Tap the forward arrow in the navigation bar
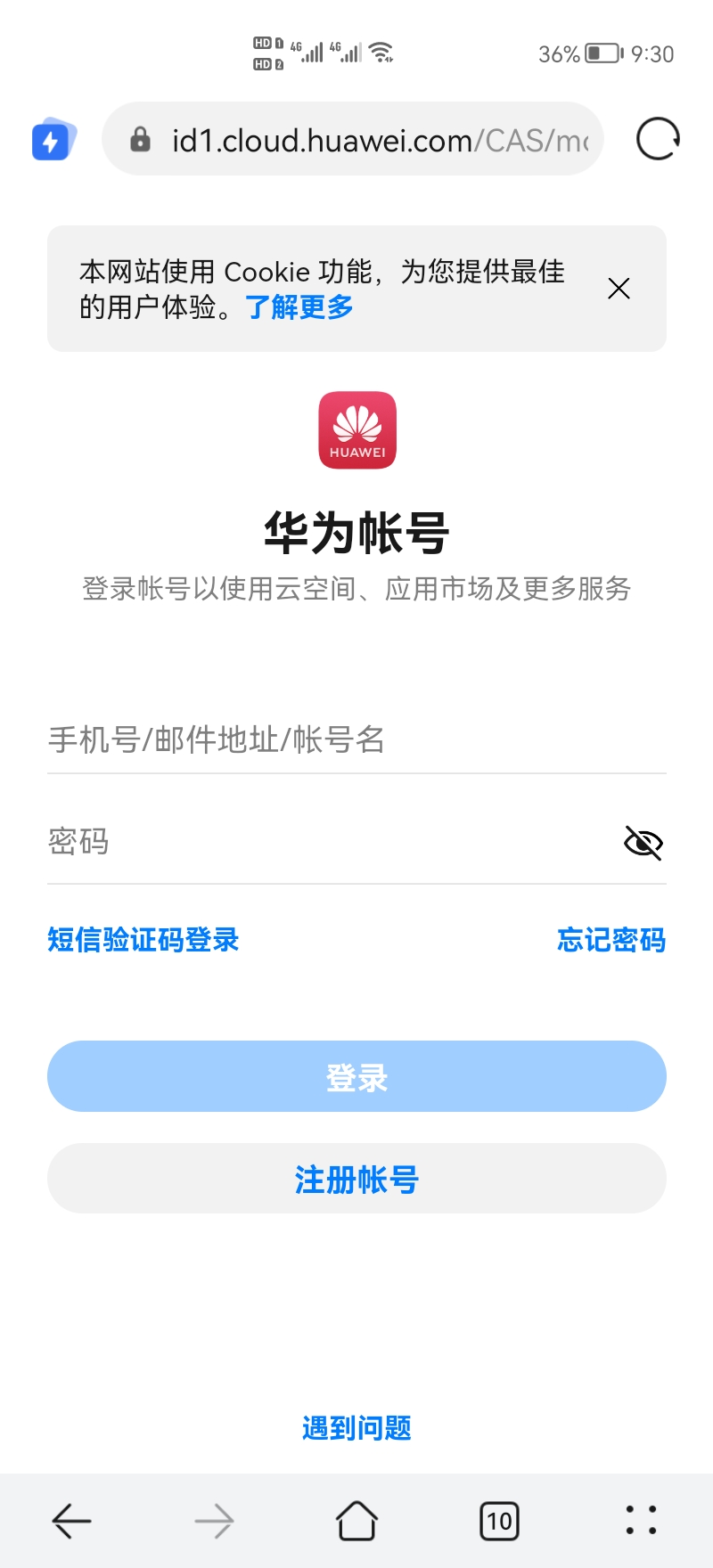This screenshot has height=1568, width=713. (214, 1521)
